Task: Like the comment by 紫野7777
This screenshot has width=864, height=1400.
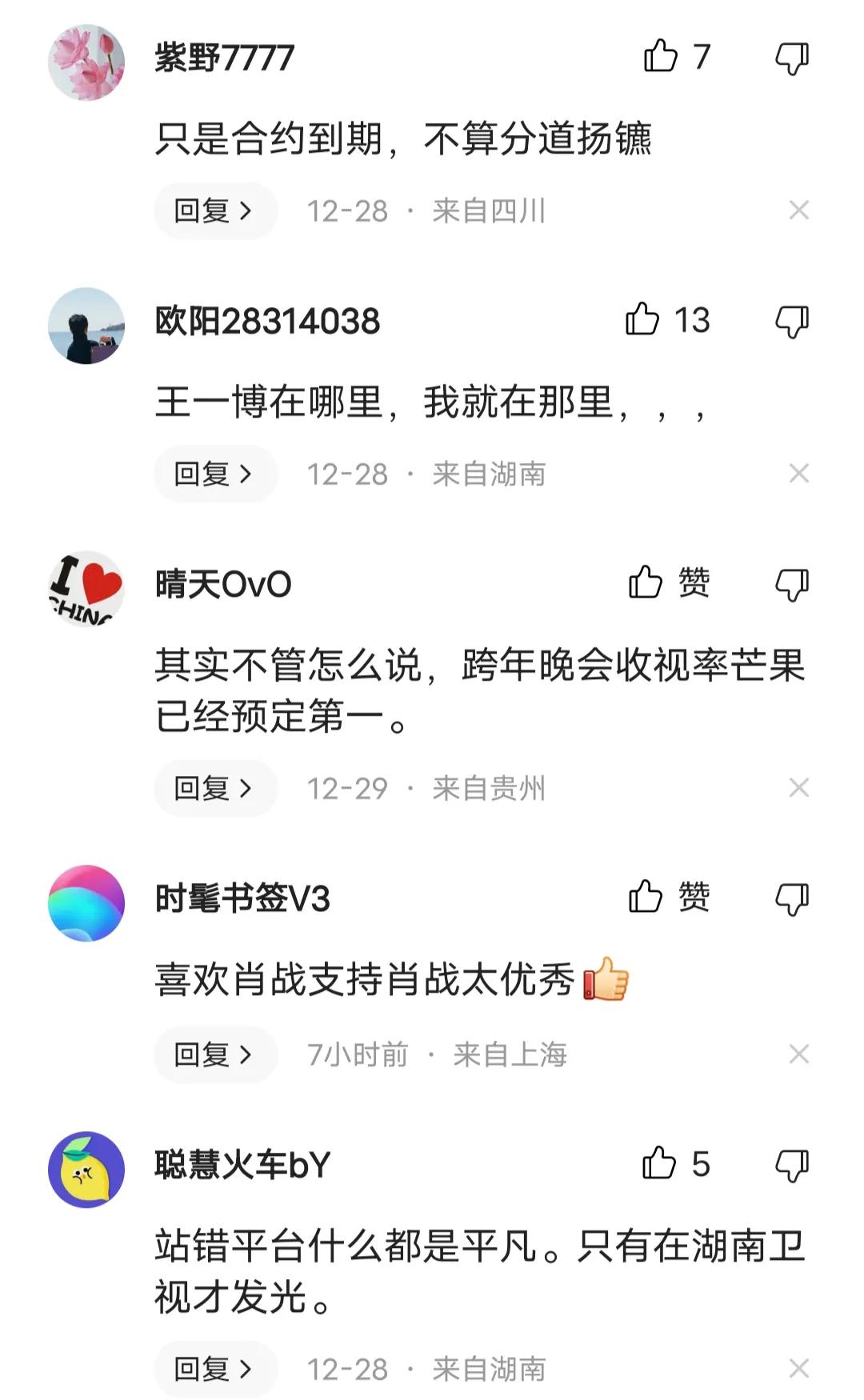Action: point(662,57)
